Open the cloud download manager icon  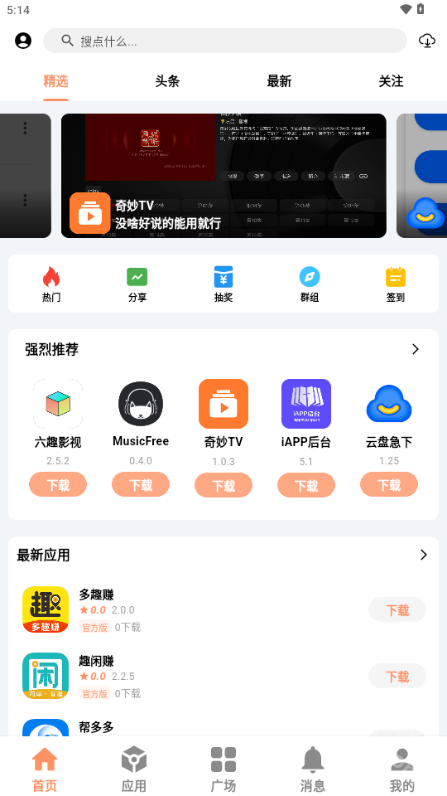427,41
